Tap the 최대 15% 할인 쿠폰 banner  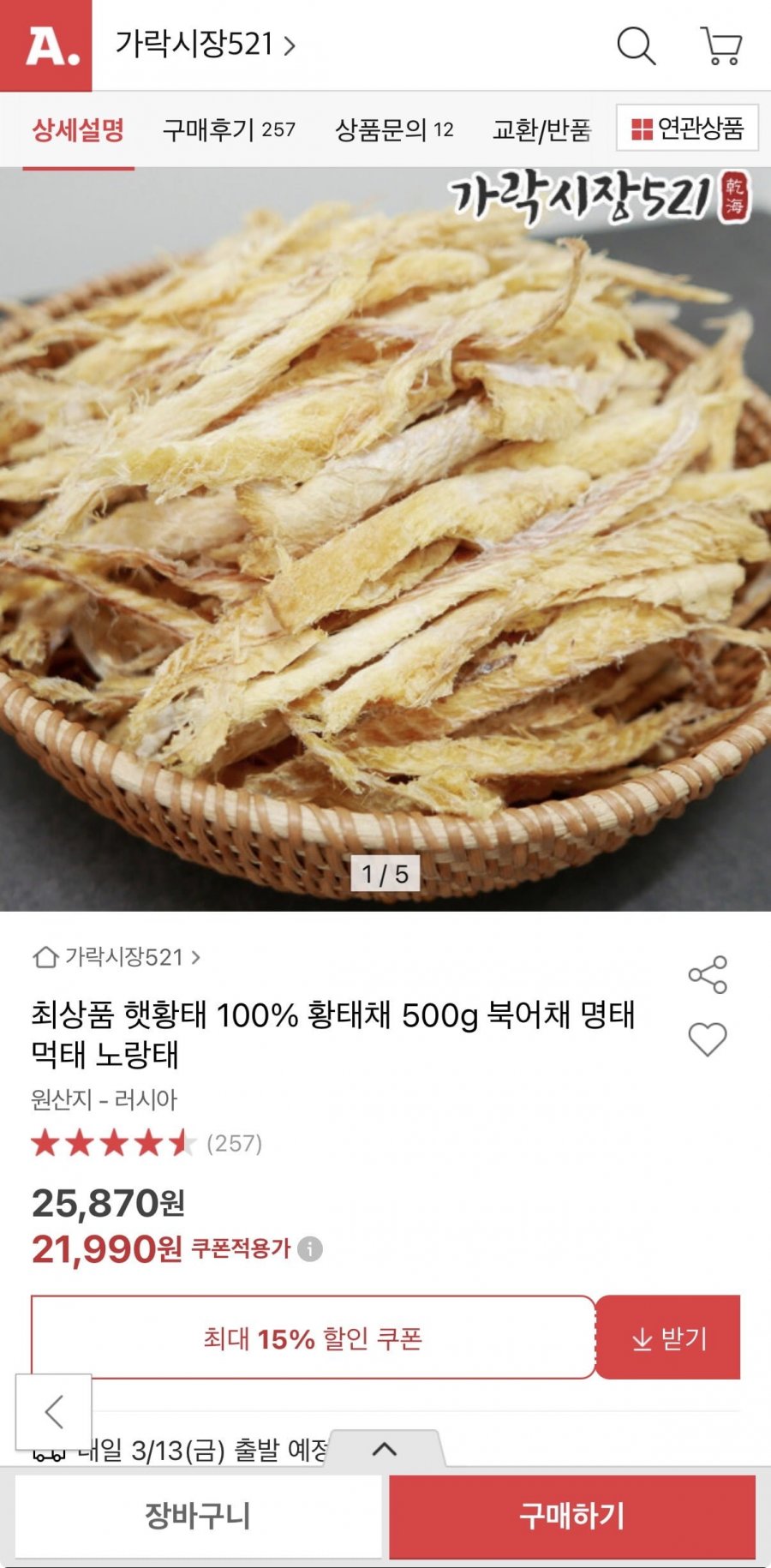[313, 1338]
